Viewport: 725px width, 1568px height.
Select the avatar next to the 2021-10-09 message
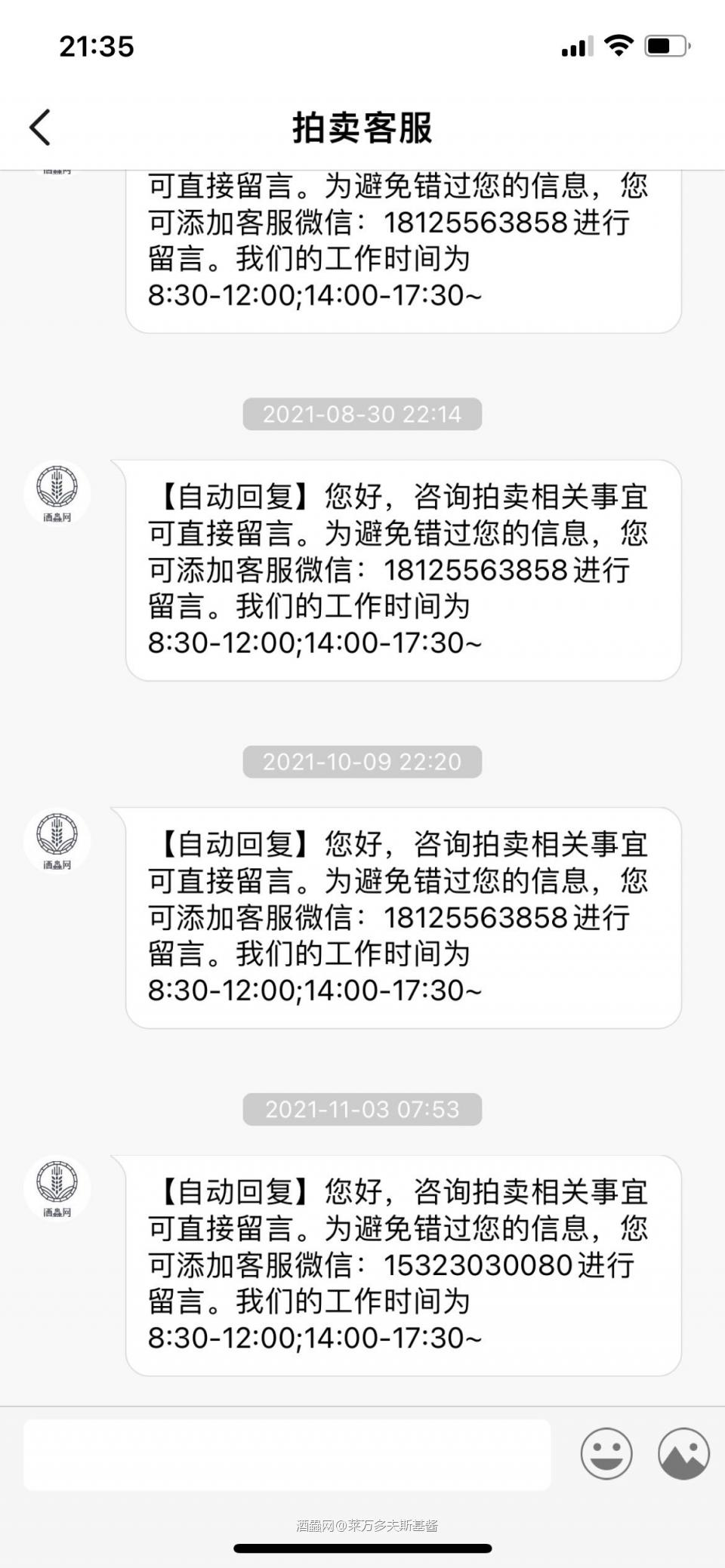(x=57, y=839)
